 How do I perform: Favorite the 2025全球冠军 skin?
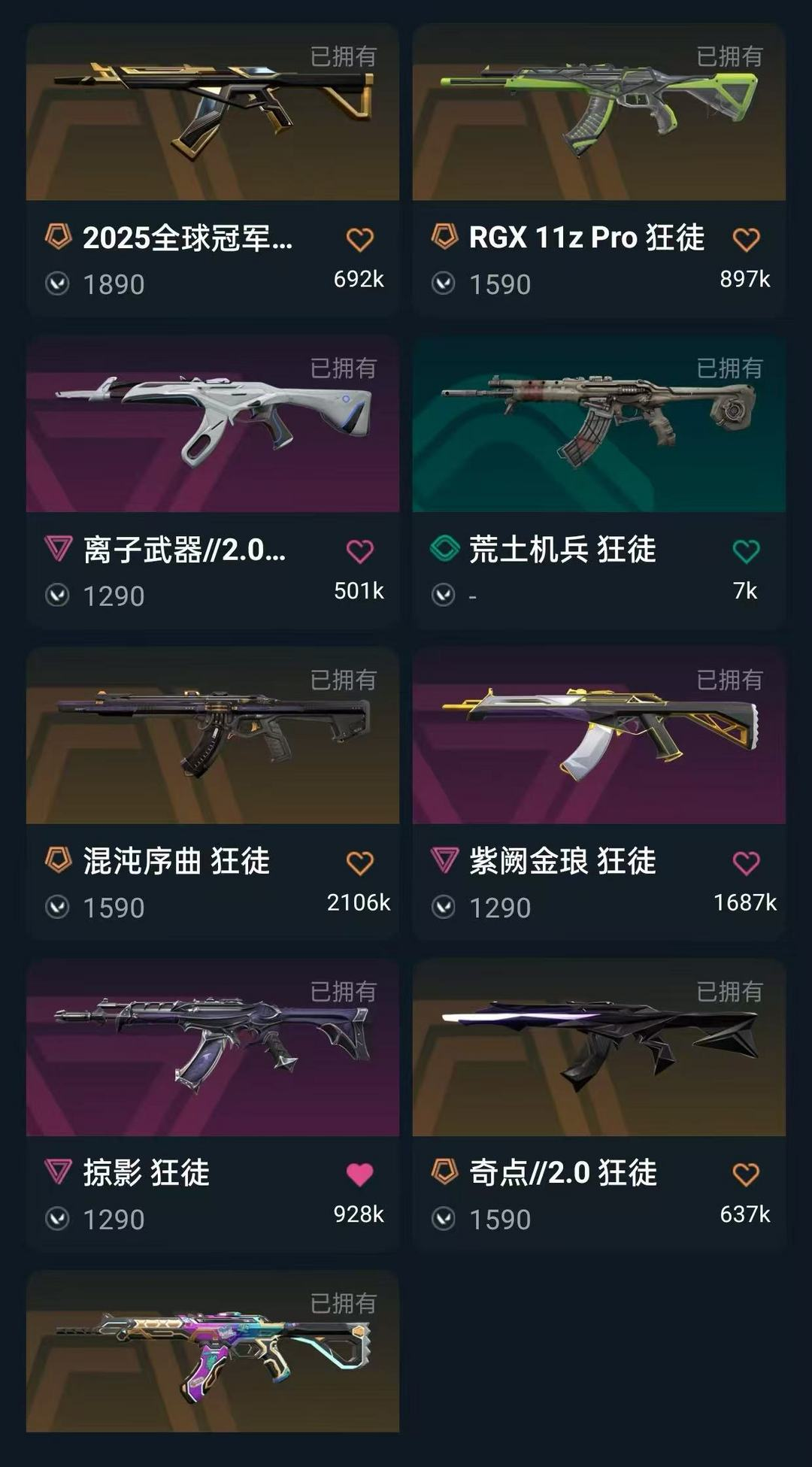pos(359,240)
